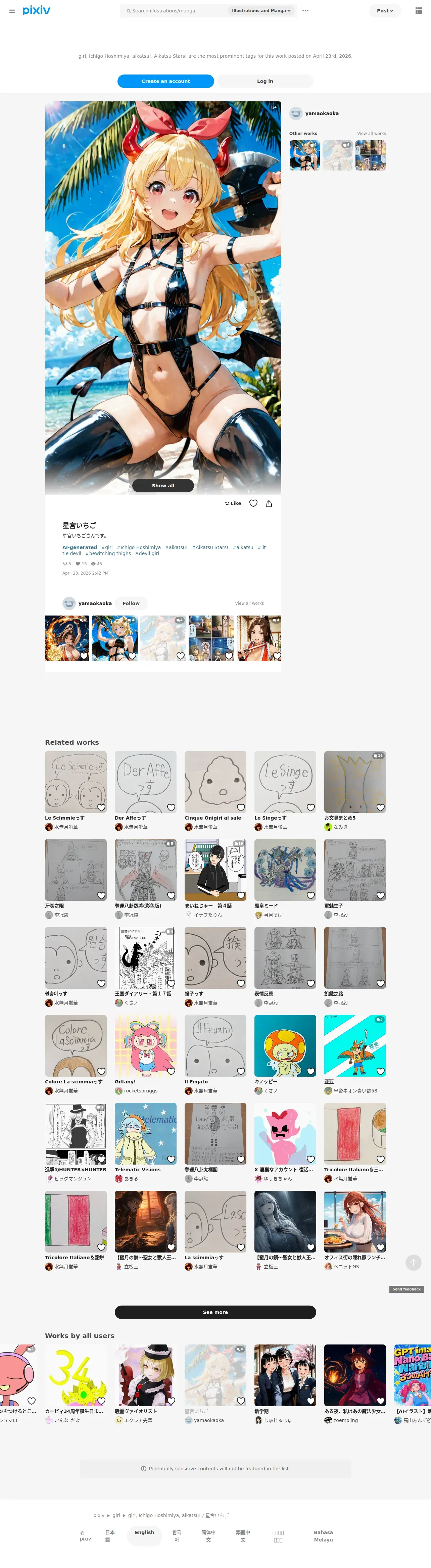Tap Show all on the artwork
Viewport: 431px width, 1568px height.
163,485
